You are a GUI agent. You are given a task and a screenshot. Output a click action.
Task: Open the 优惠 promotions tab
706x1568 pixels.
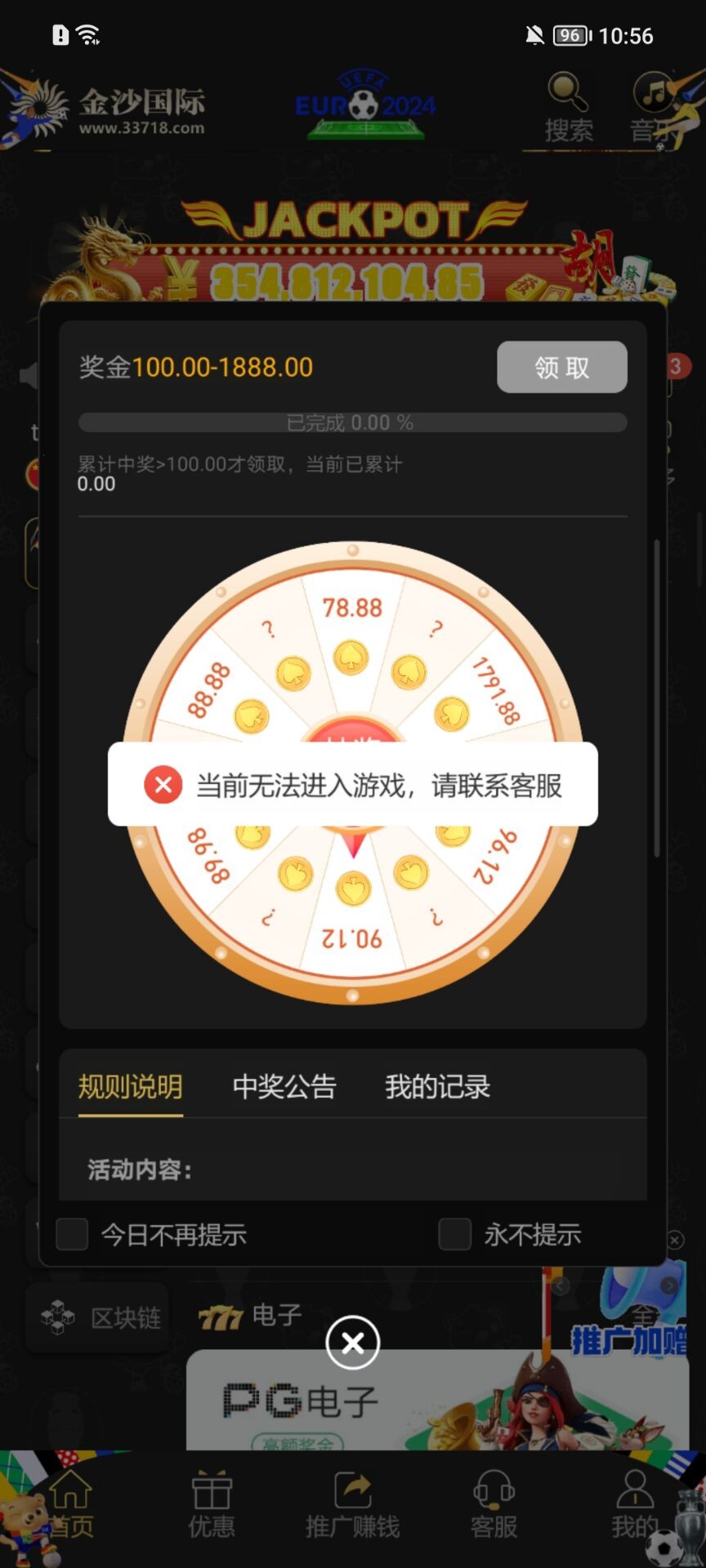212,1504
